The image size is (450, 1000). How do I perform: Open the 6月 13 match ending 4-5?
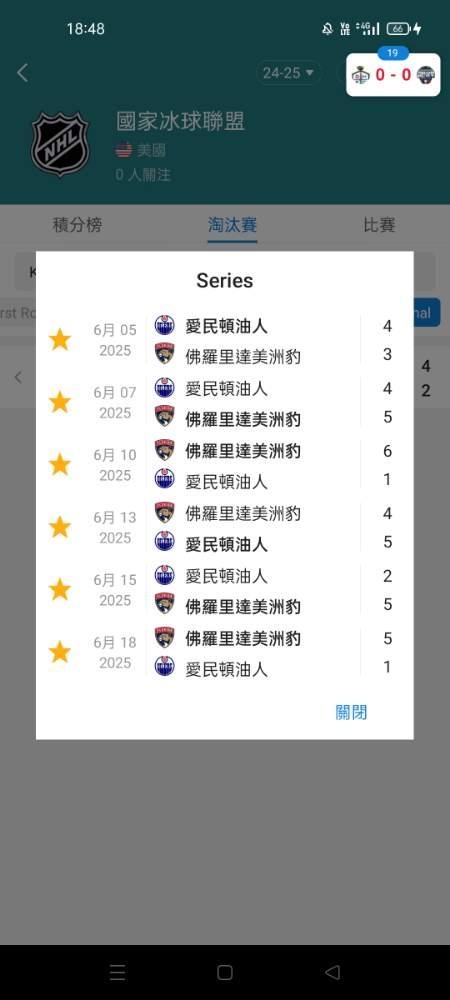pos(242,527)
